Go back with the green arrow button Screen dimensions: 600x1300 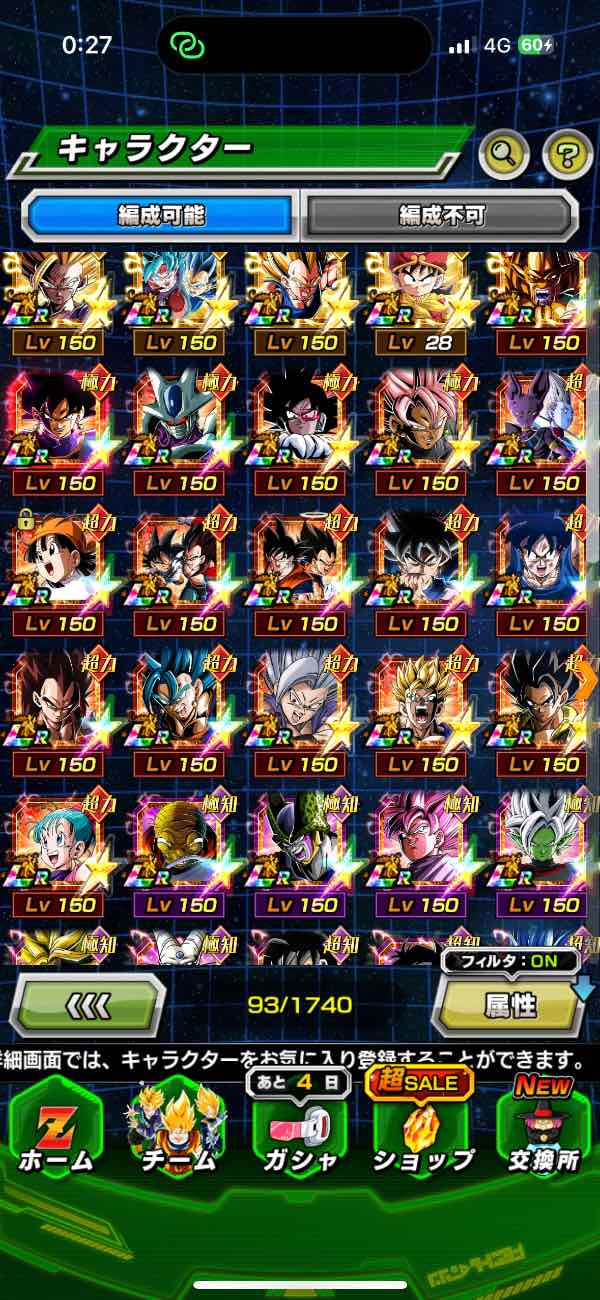[x=87, y=1005]
